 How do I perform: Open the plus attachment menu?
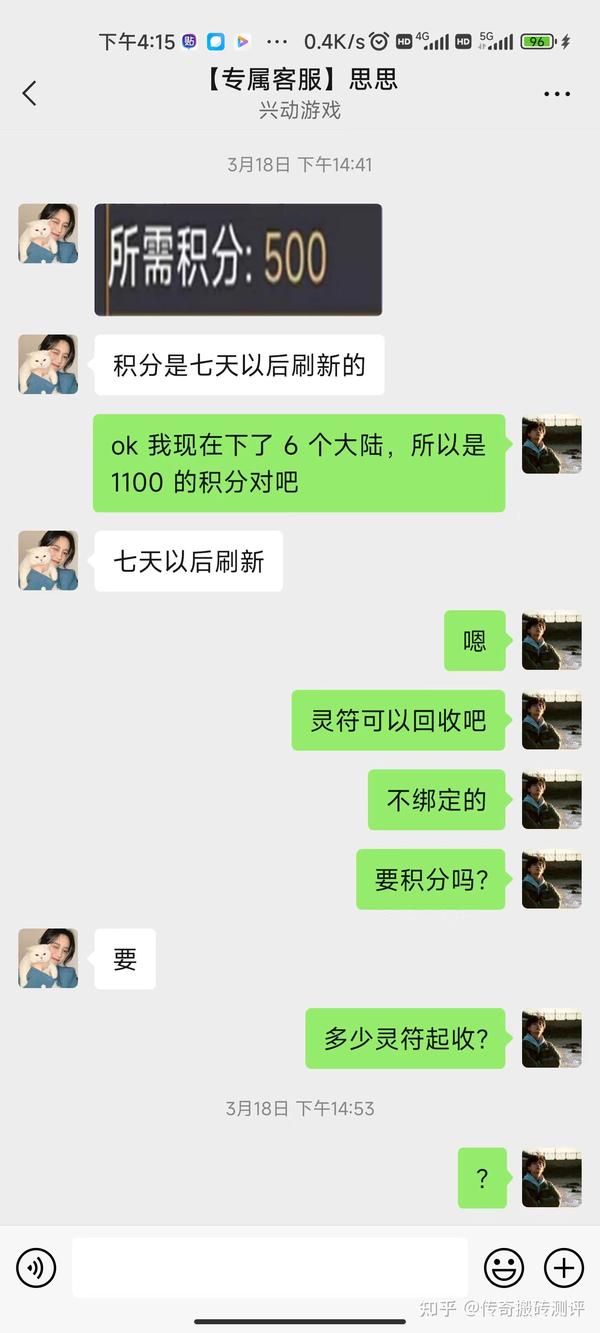pos(564,1268)
